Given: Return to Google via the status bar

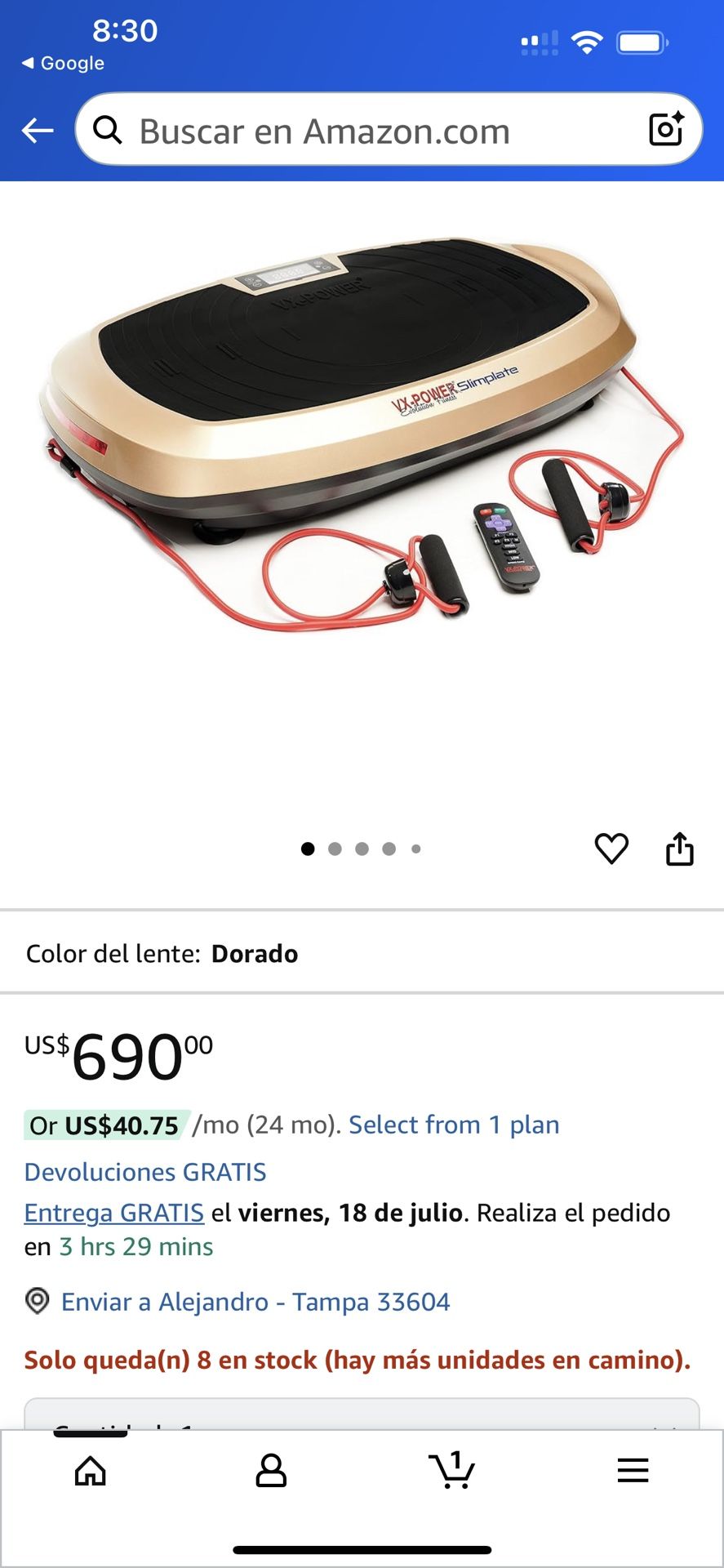Looking at the screenshot, I should tap(64, 63).
